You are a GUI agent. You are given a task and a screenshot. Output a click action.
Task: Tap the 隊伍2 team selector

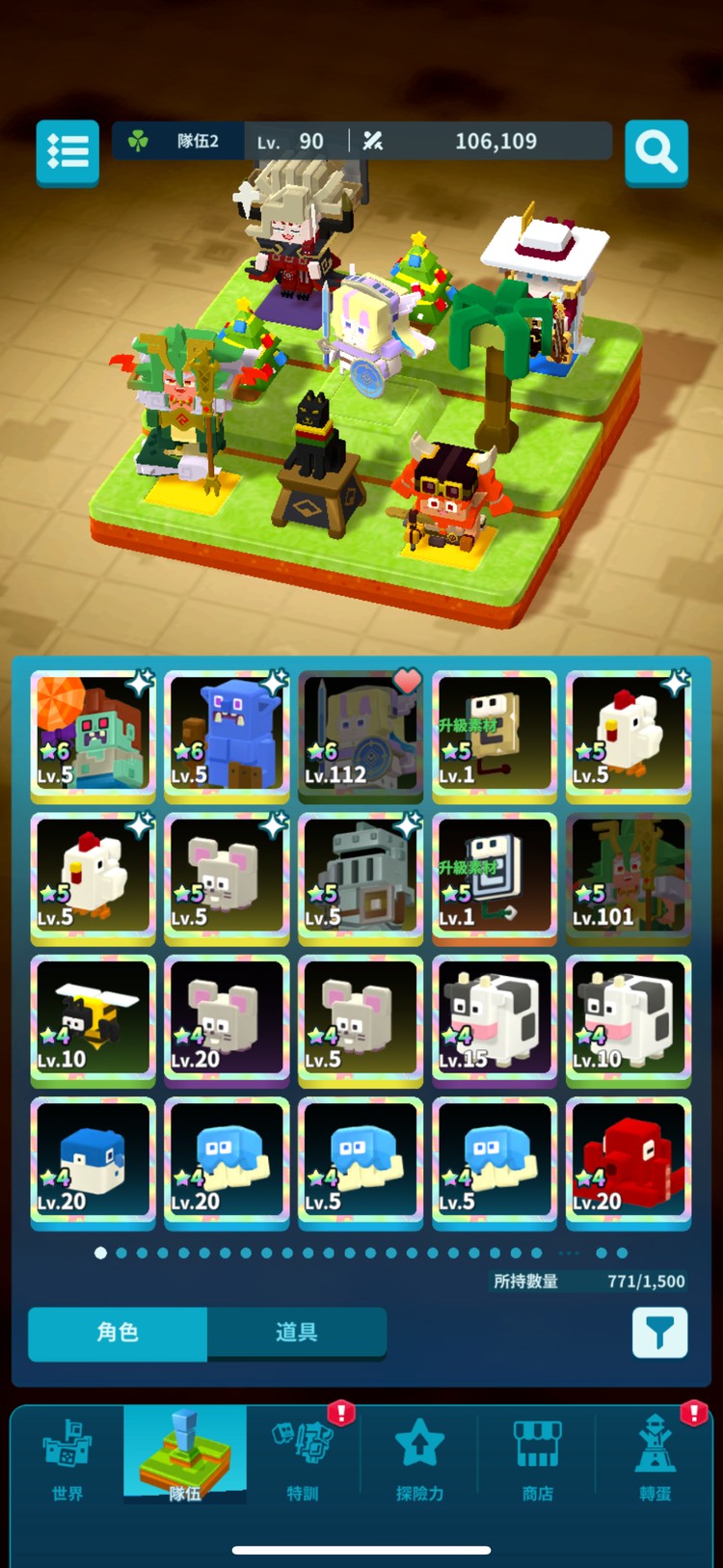[178, 141]
